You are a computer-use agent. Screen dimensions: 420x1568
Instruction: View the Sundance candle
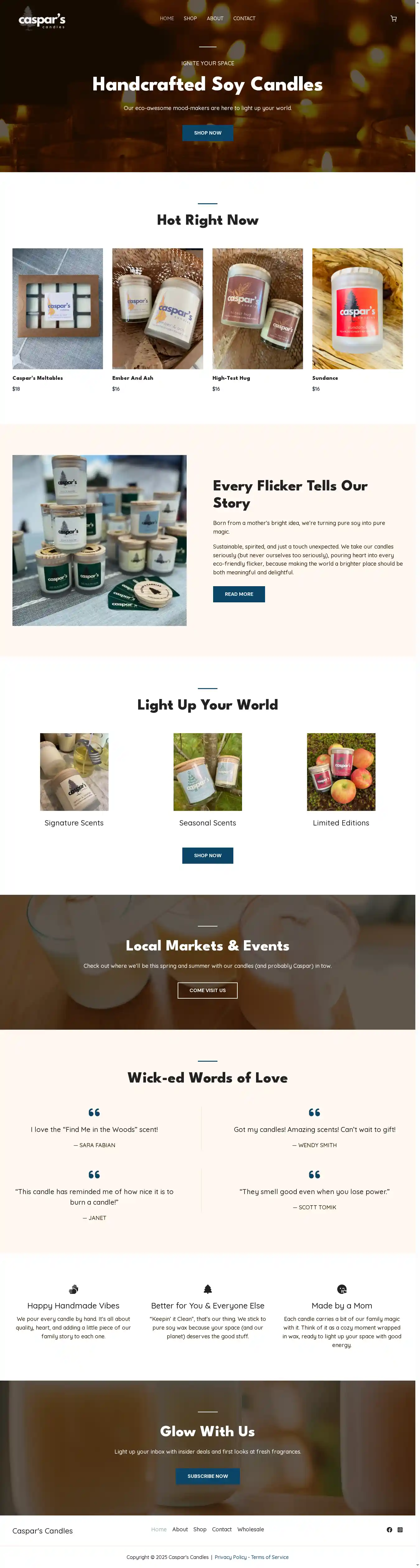tap(357, 309)
